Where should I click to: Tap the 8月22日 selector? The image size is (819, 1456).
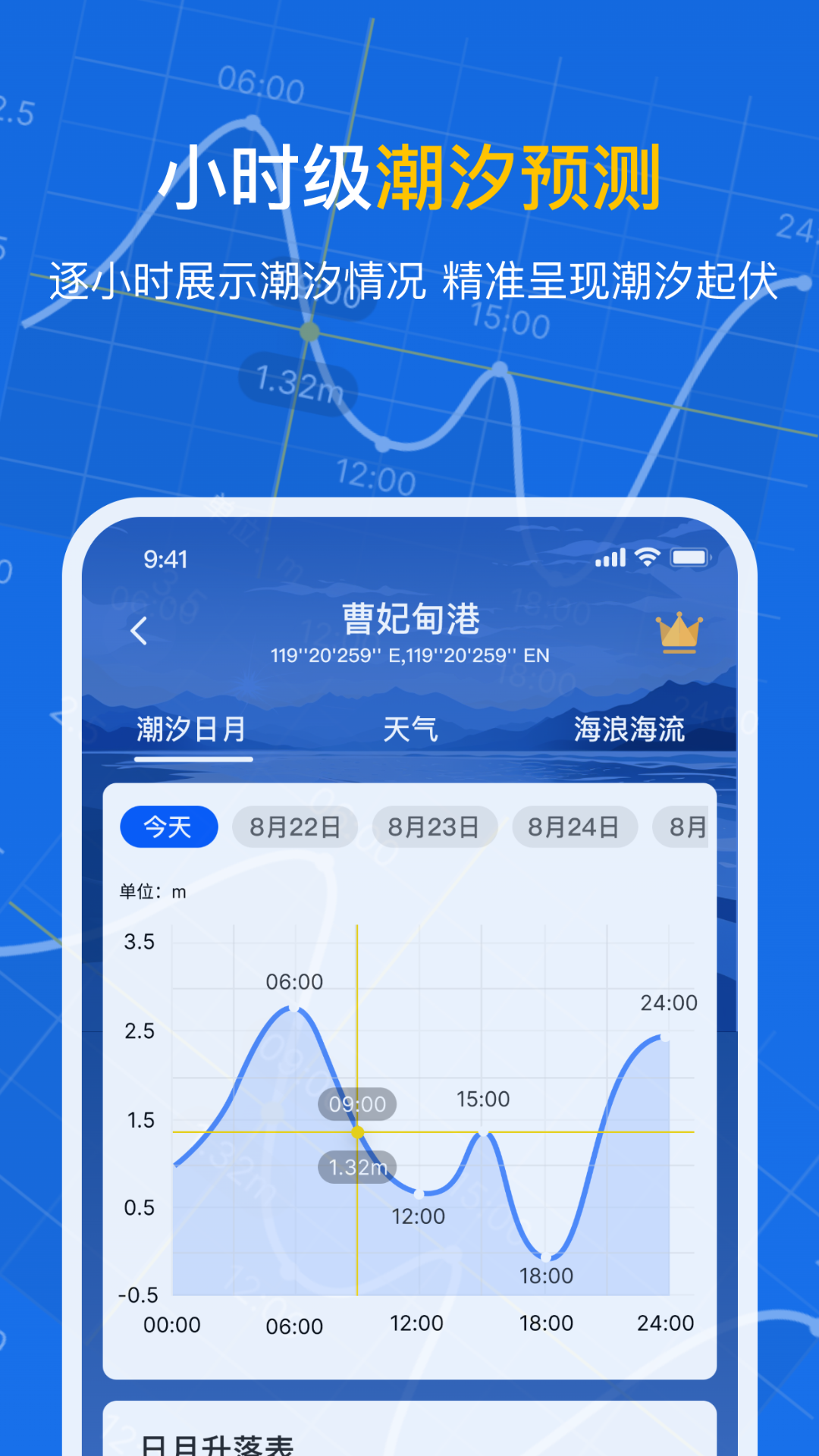coord(295,827)
